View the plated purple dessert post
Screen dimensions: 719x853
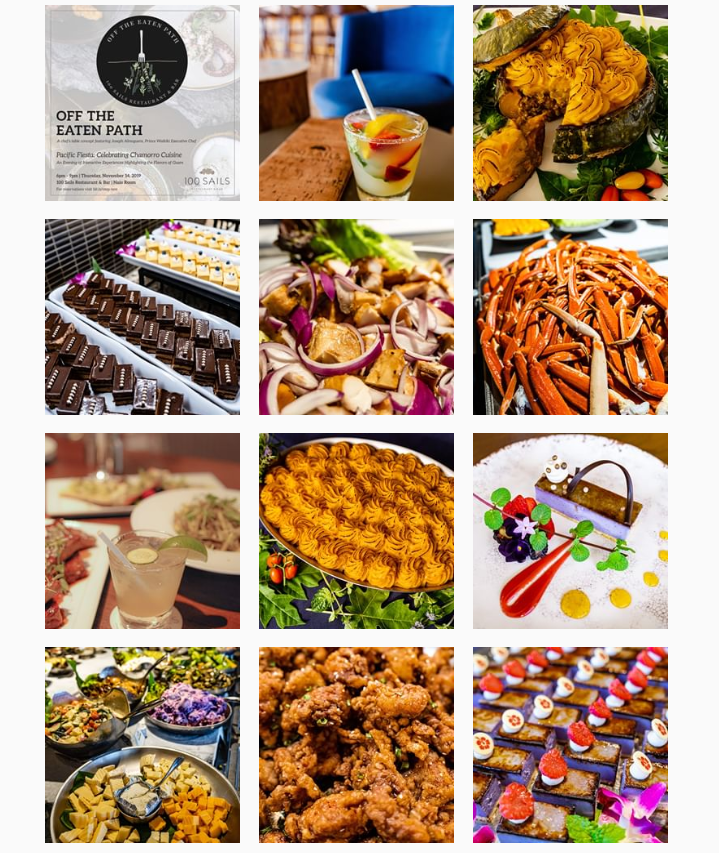(x=570, y=531)
